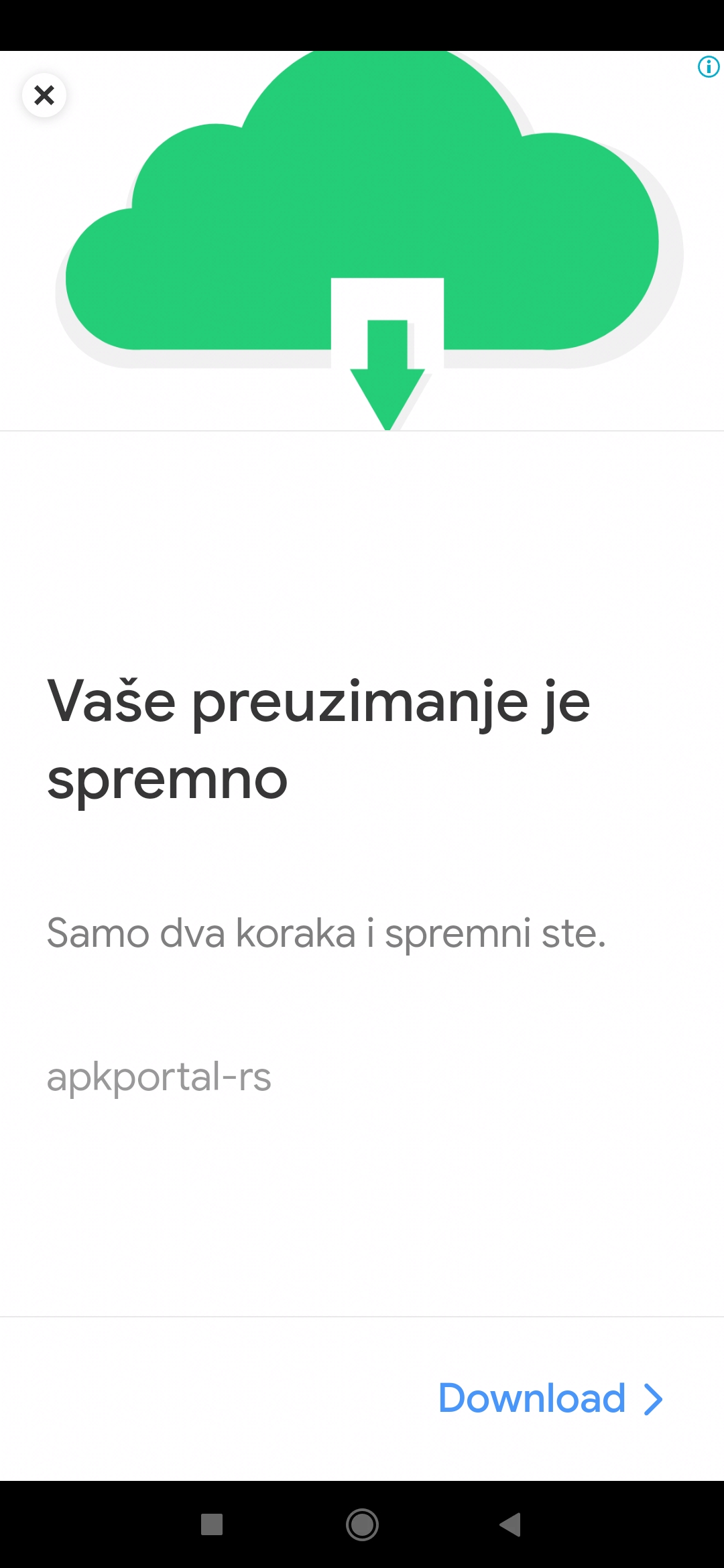Go to the home screen
724x1568 pixels.
pos(362,1524)
